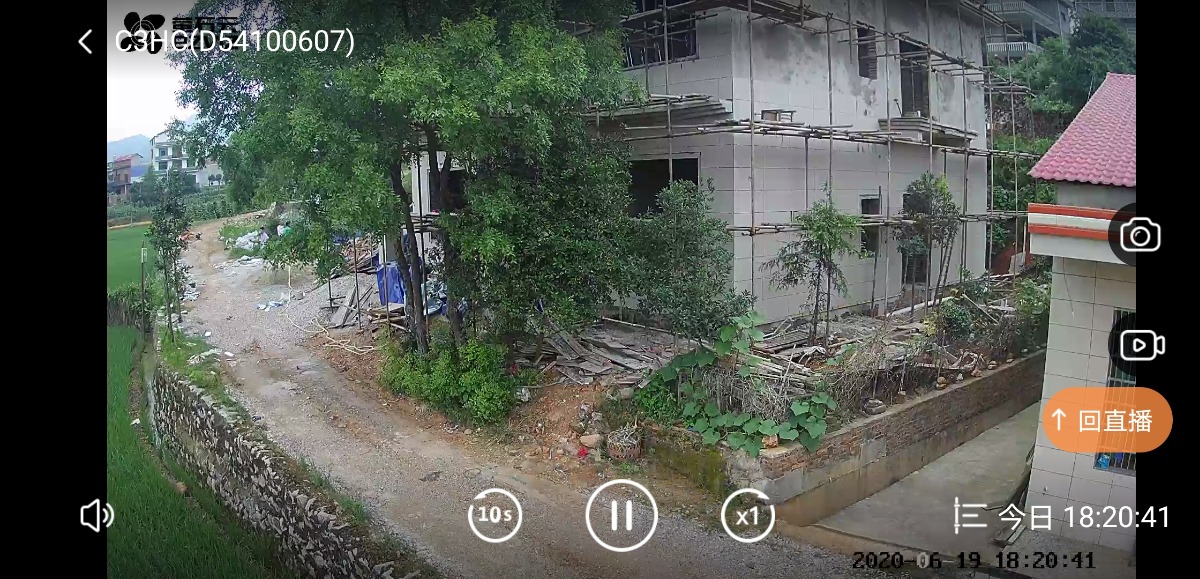Return to live with 回直播 button
The image size is (1200, 579).
click(x=1107, y=420)
